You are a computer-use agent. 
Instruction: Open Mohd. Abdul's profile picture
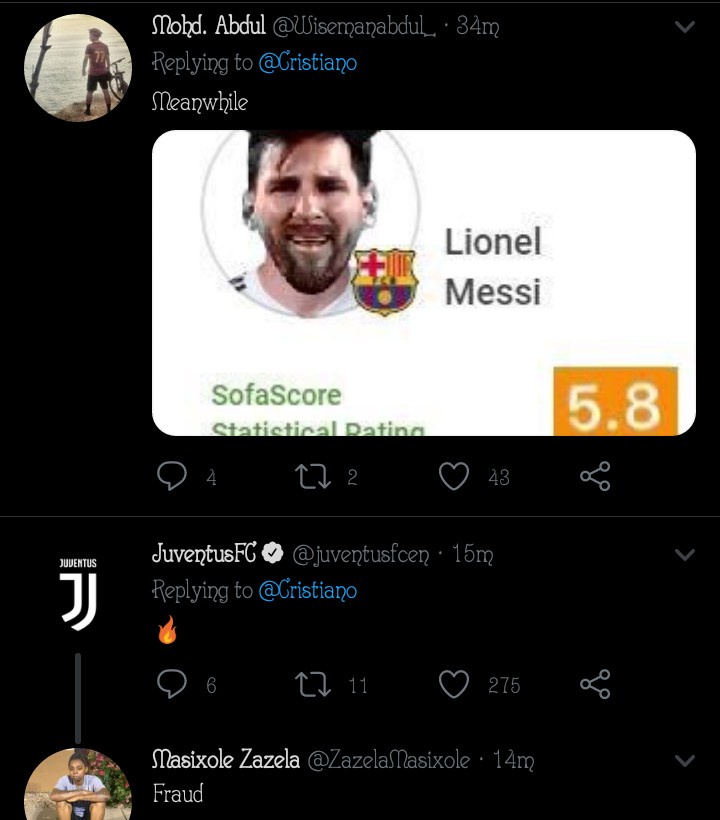coord(78,69)
